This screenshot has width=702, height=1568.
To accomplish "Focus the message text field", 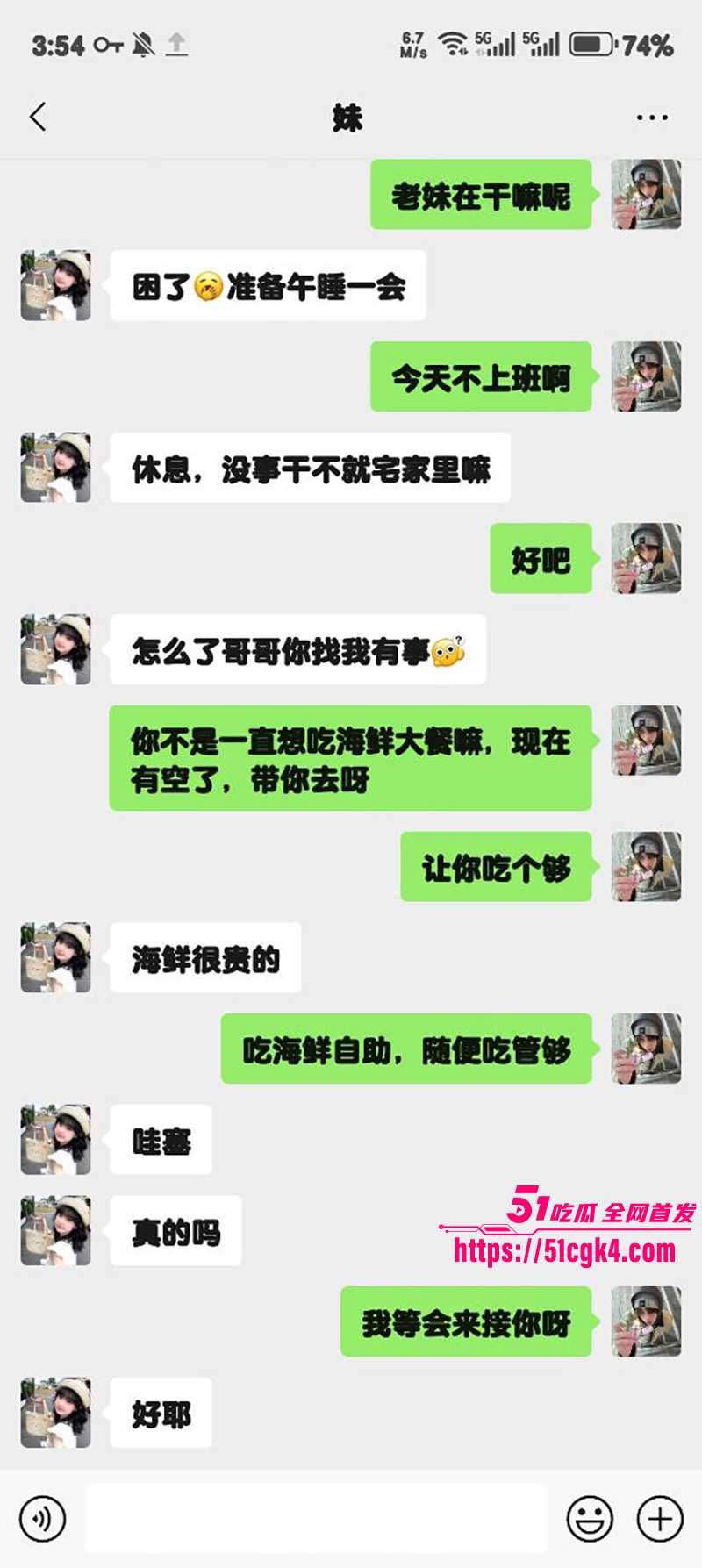I will [x=316, y=1518].
